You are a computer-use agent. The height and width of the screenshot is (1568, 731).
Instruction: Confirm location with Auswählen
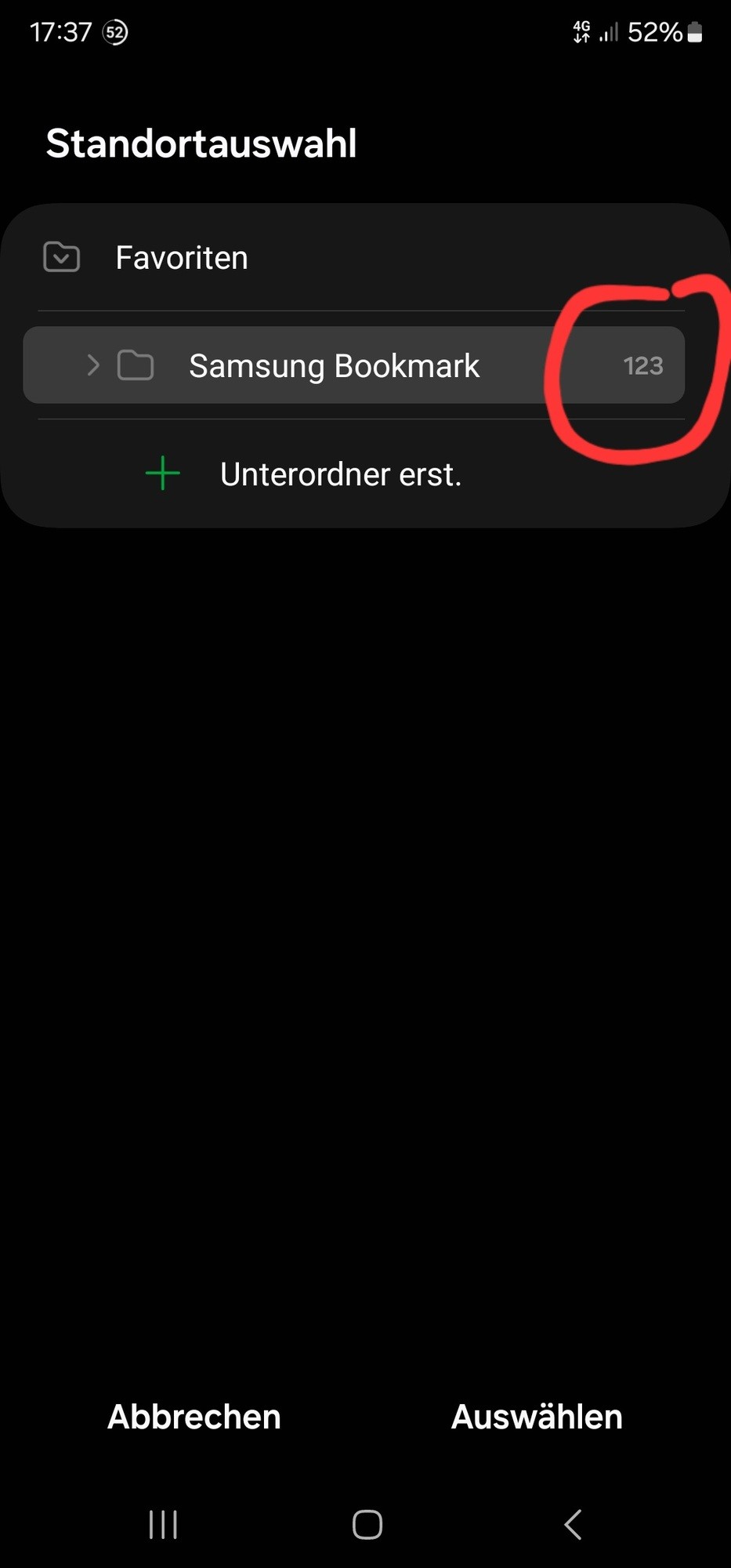pos(537,1417)
